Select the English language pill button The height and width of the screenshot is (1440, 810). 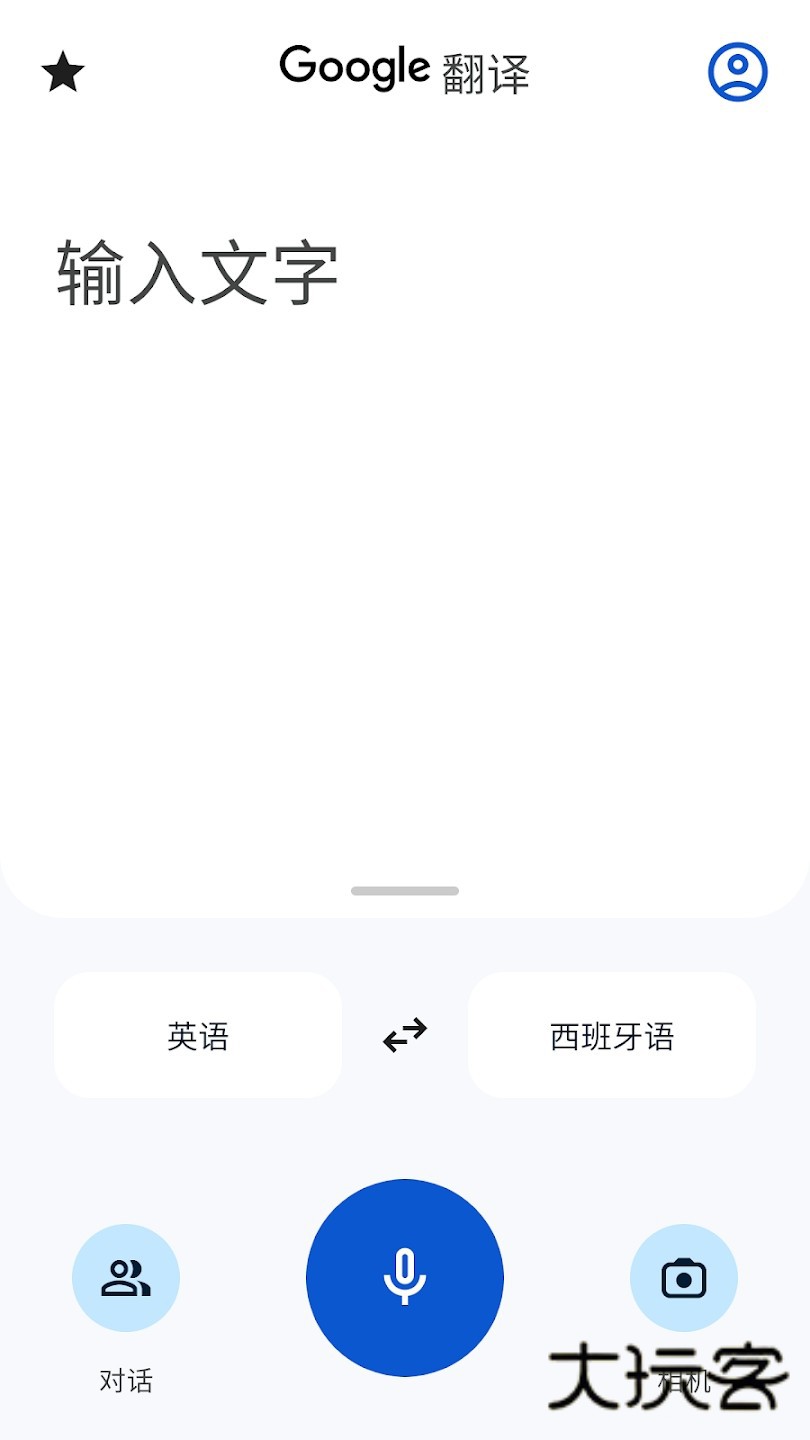tap(197, 1035)
